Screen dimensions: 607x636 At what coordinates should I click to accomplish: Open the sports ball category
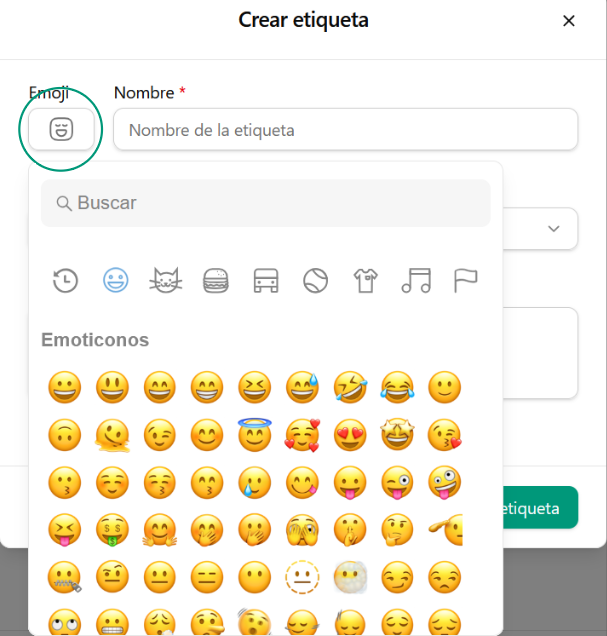point(316,281)
